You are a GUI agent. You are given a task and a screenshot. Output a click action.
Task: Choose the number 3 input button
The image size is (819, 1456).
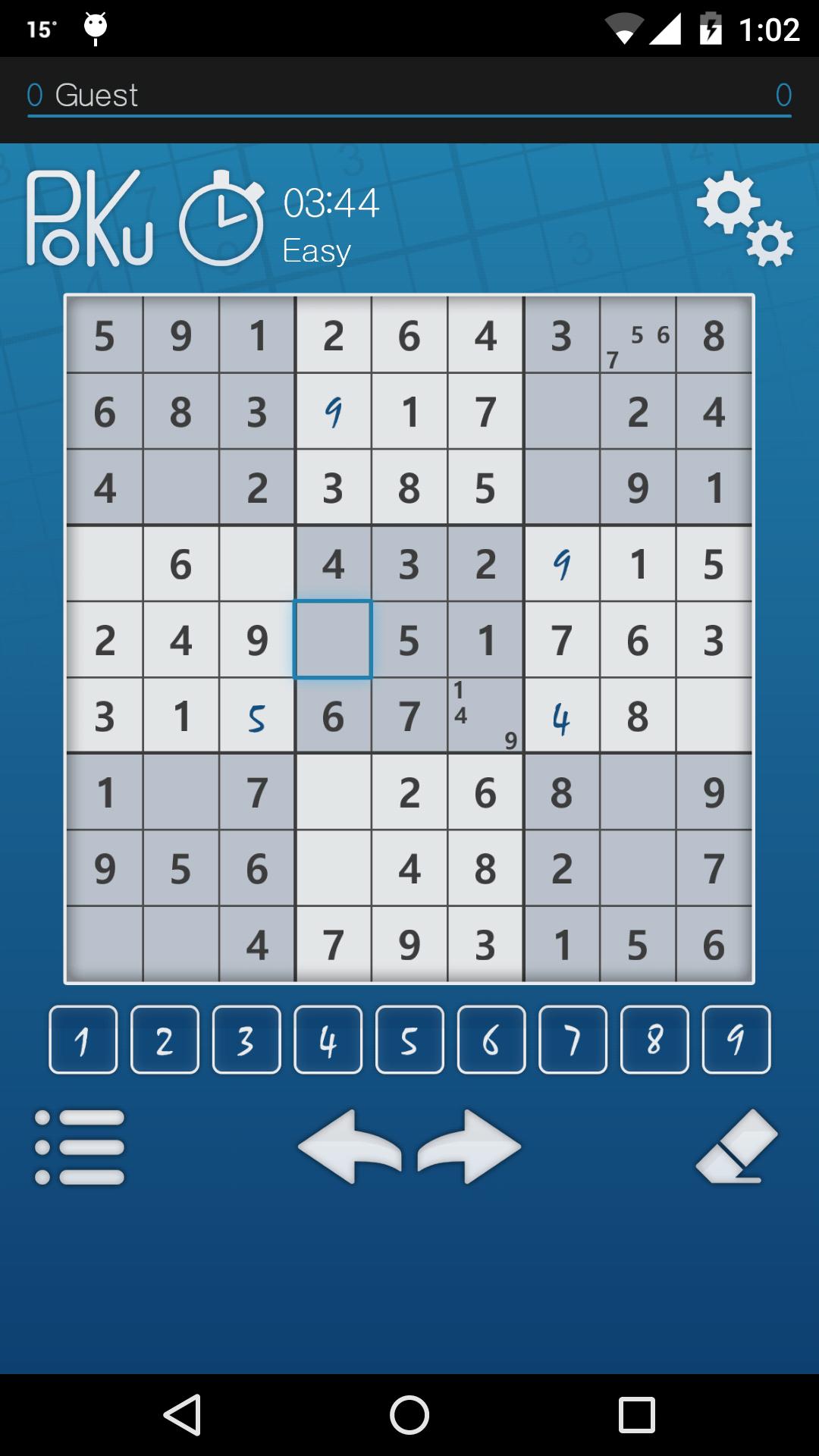pyautogui.click(x=246, y=1040)
